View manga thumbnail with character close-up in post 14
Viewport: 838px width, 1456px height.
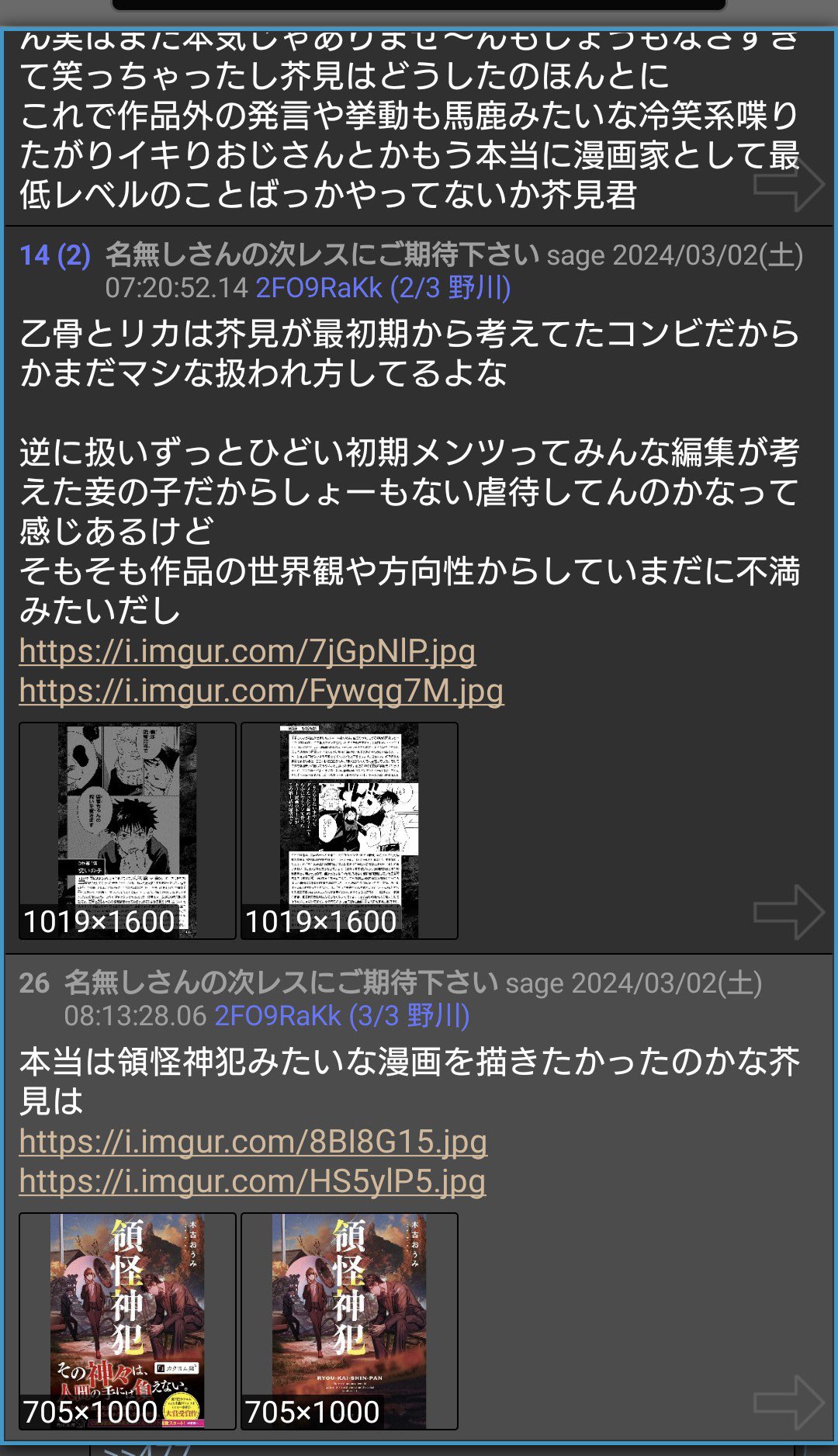pos(127,830)
